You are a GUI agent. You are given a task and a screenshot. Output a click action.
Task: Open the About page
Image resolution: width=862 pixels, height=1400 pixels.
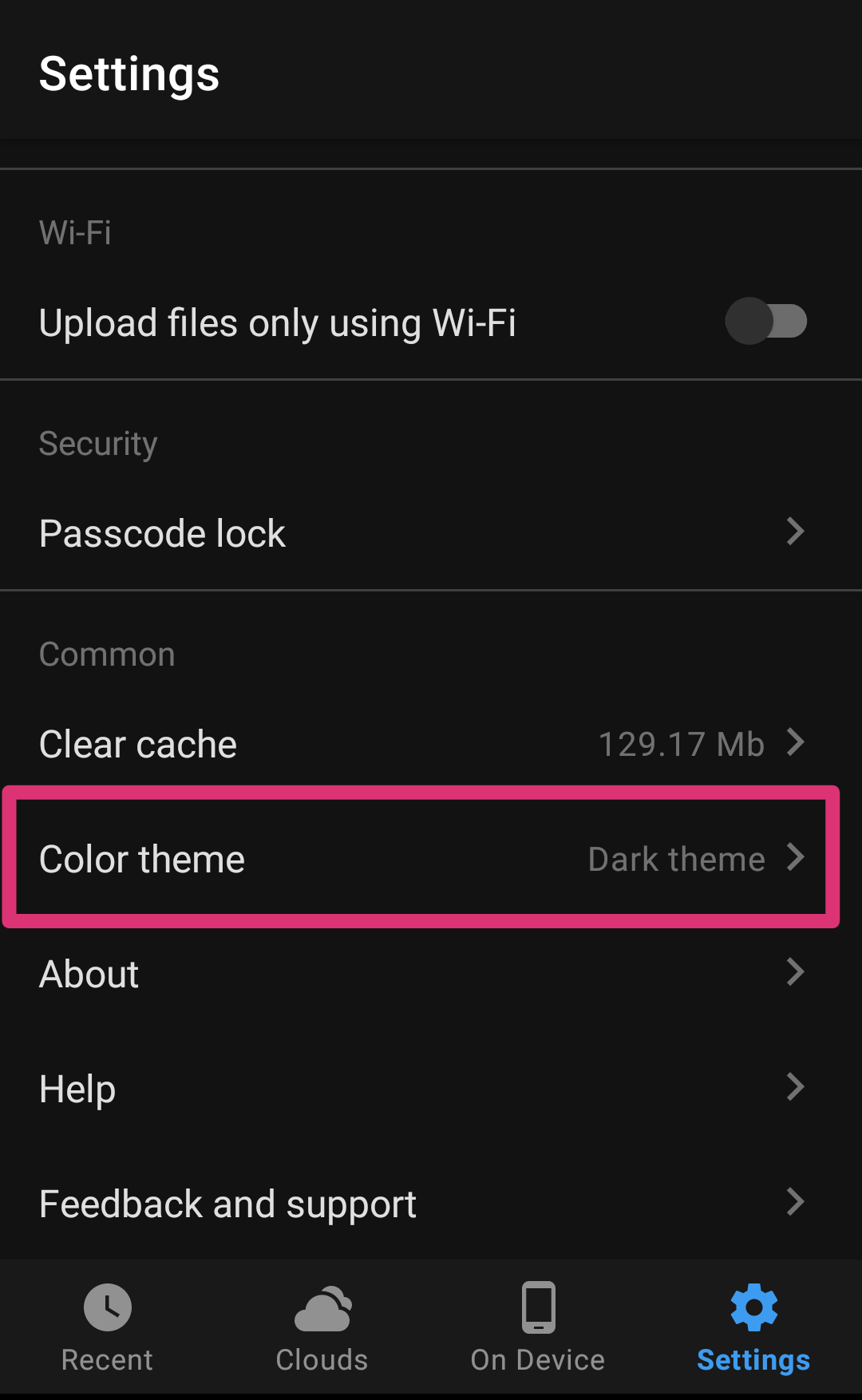tap(431, 973)
